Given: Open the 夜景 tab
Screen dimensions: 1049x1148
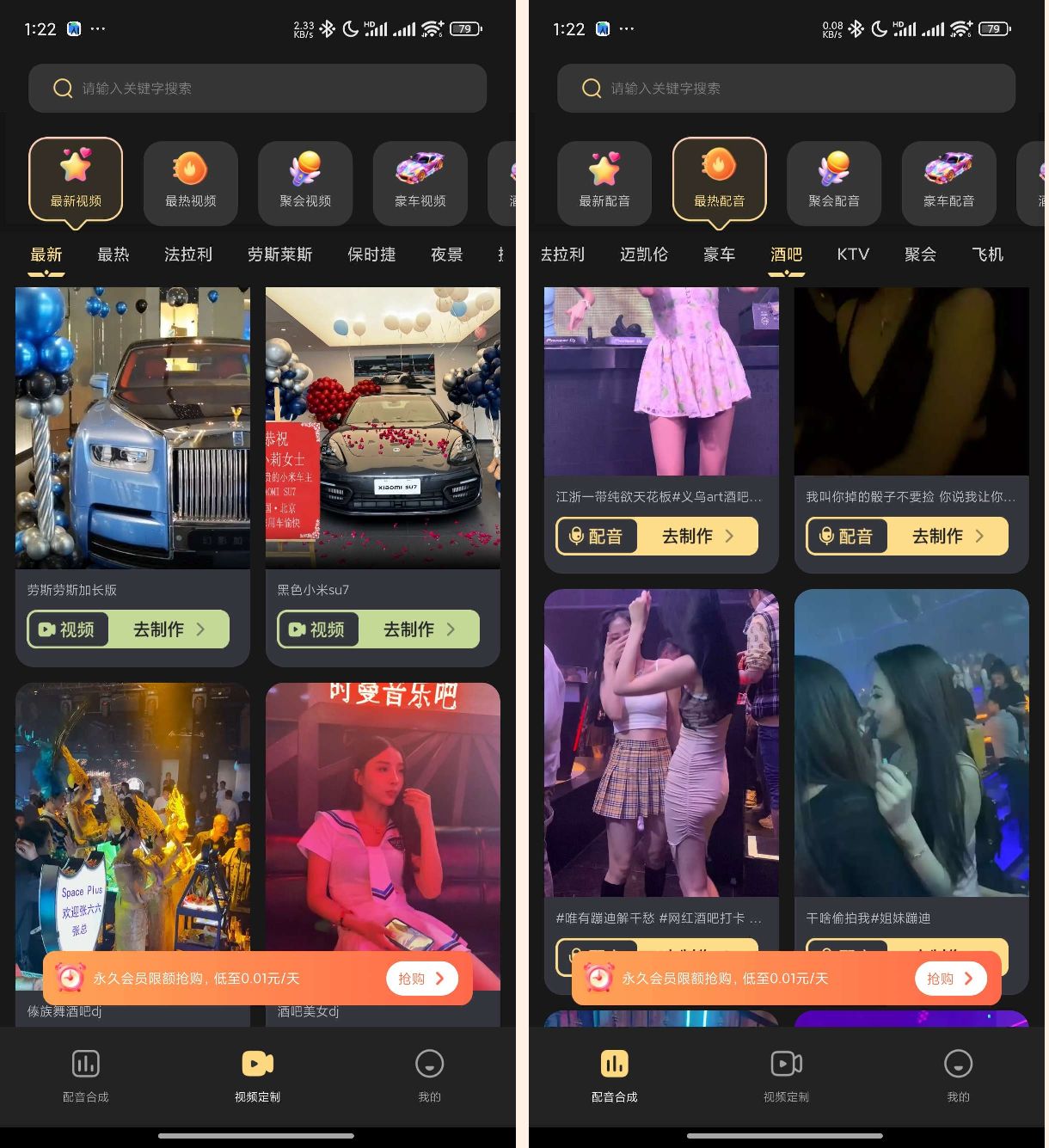Looking at the screenshot, I should [x=446, y=255].
